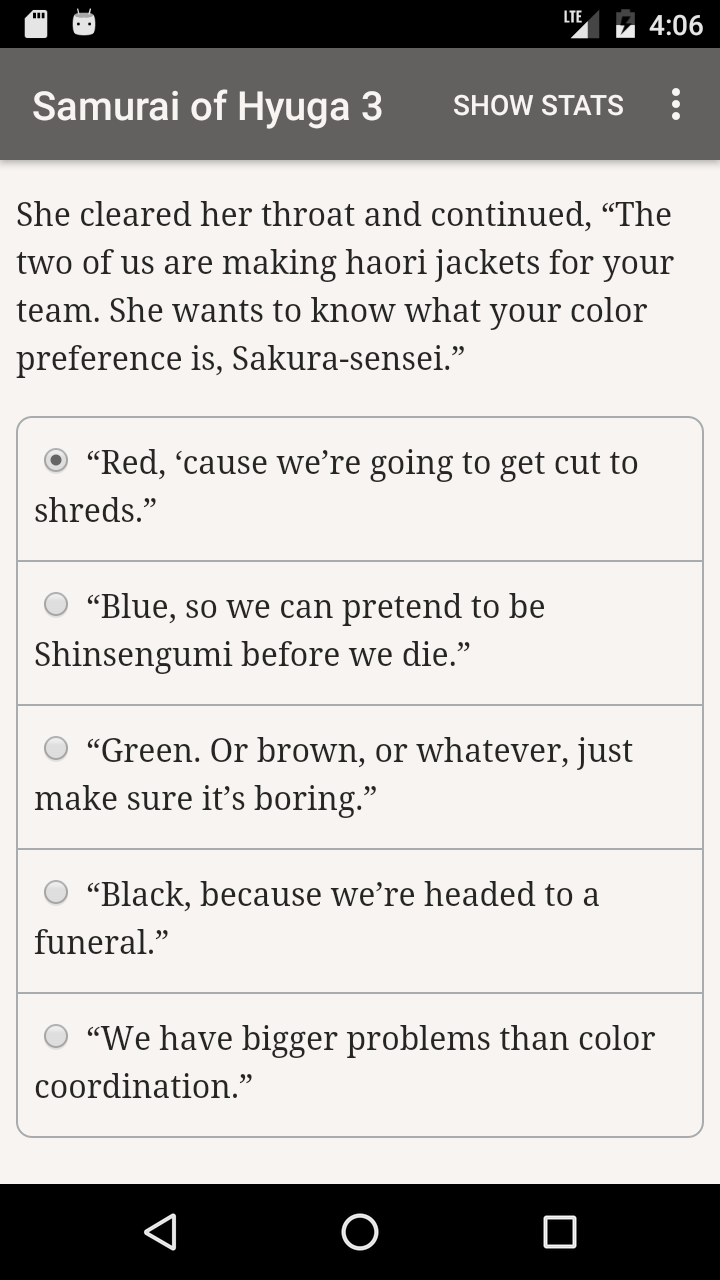Open the overflow menu

(676, 105)
